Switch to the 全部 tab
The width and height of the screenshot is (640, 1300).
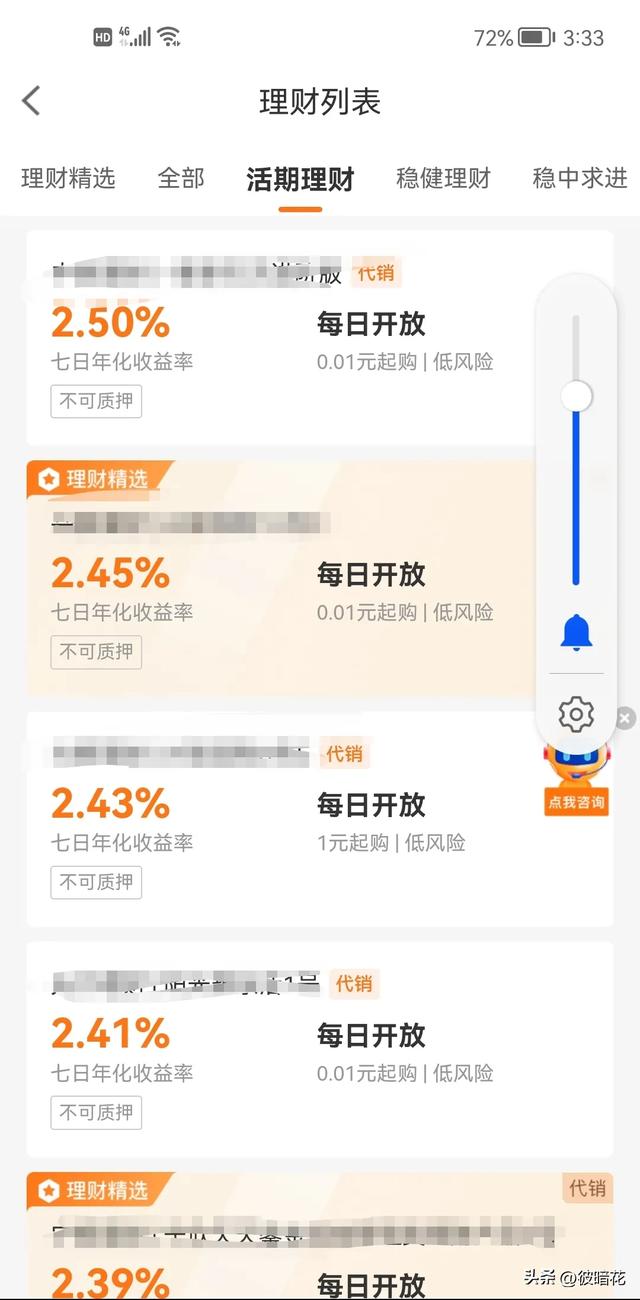[x=181, y=179]
